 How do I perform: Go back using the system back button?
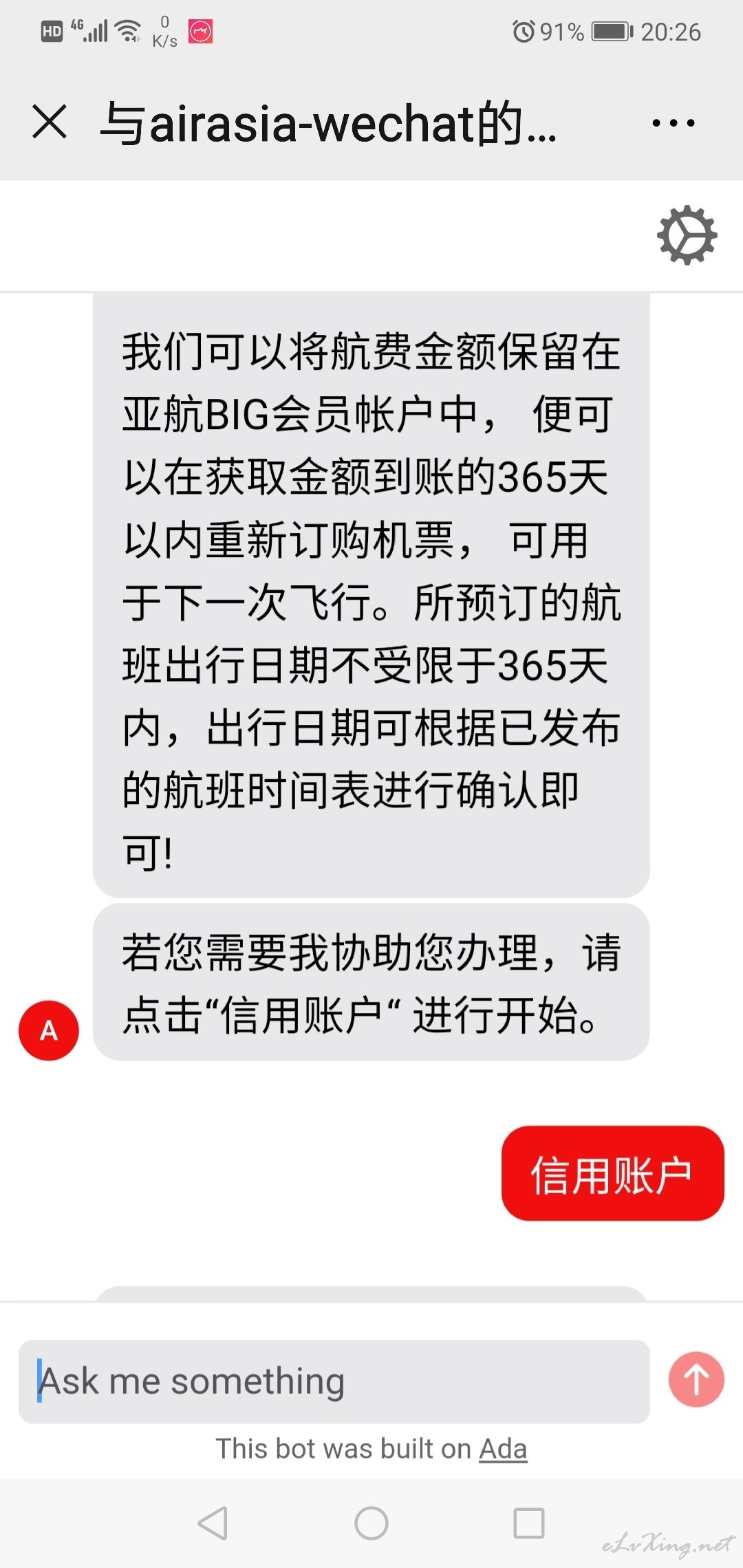pos(213,1523)
